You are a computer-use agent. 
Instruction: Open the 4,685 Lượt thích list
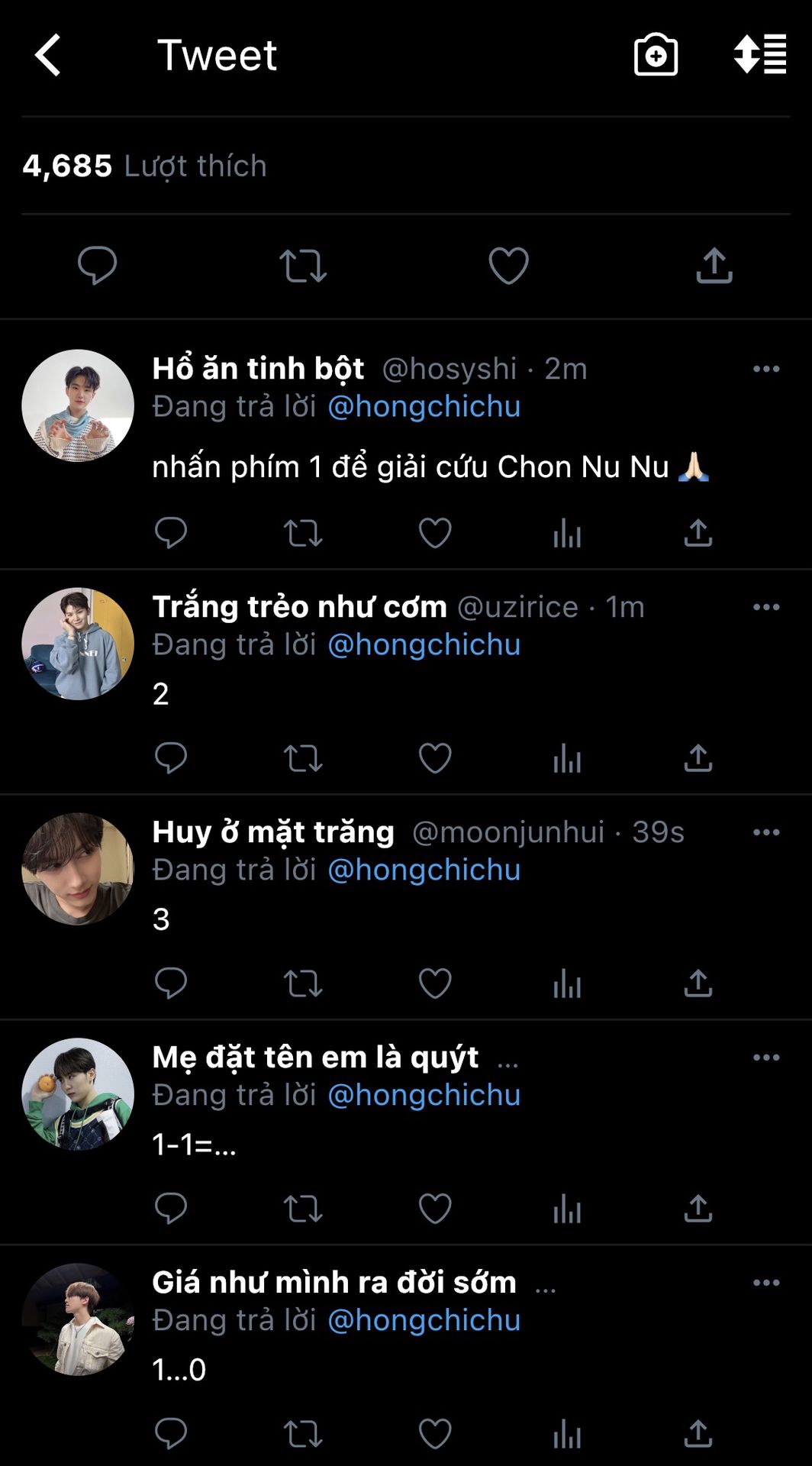[x=144, y=166]
